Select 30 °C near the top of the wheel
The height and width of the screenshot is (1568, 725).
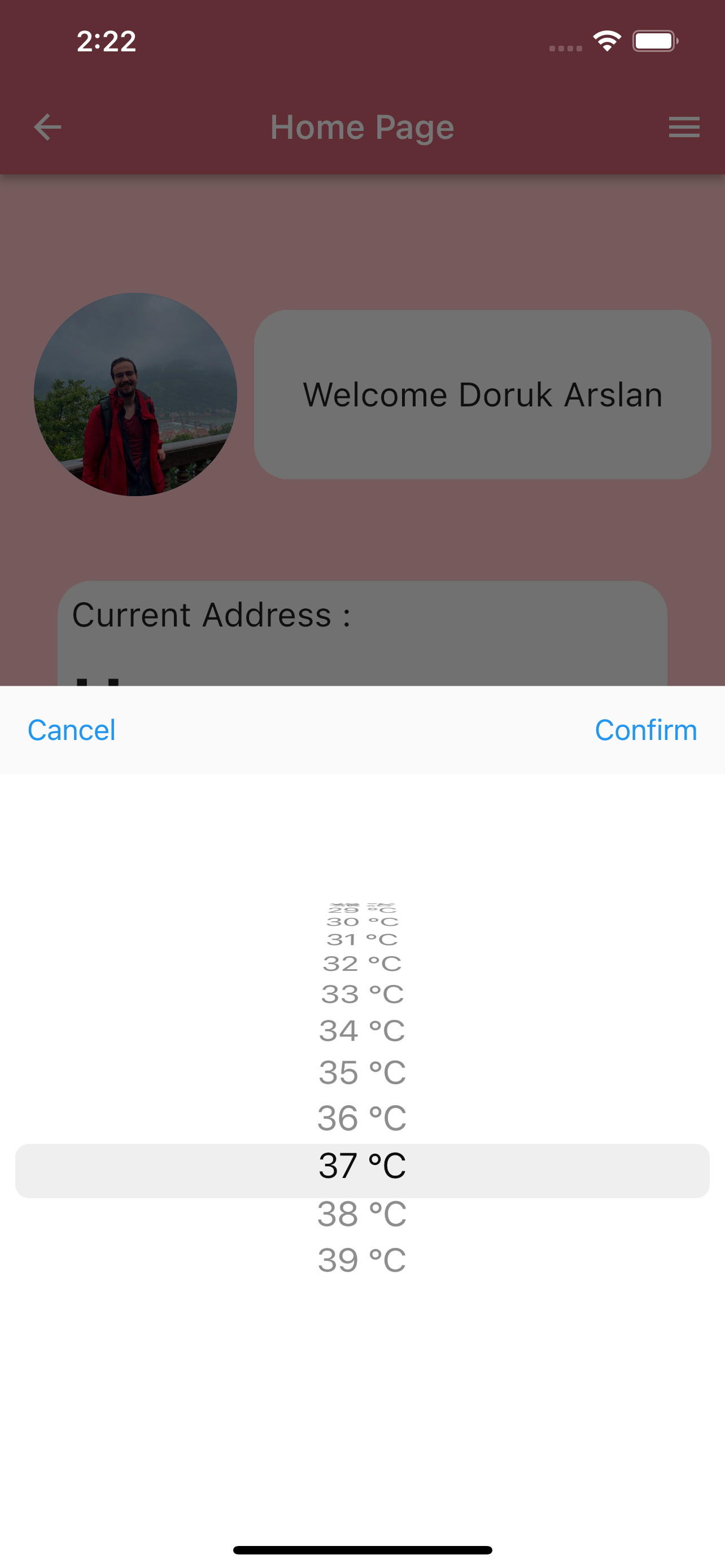tap(362, 922)
